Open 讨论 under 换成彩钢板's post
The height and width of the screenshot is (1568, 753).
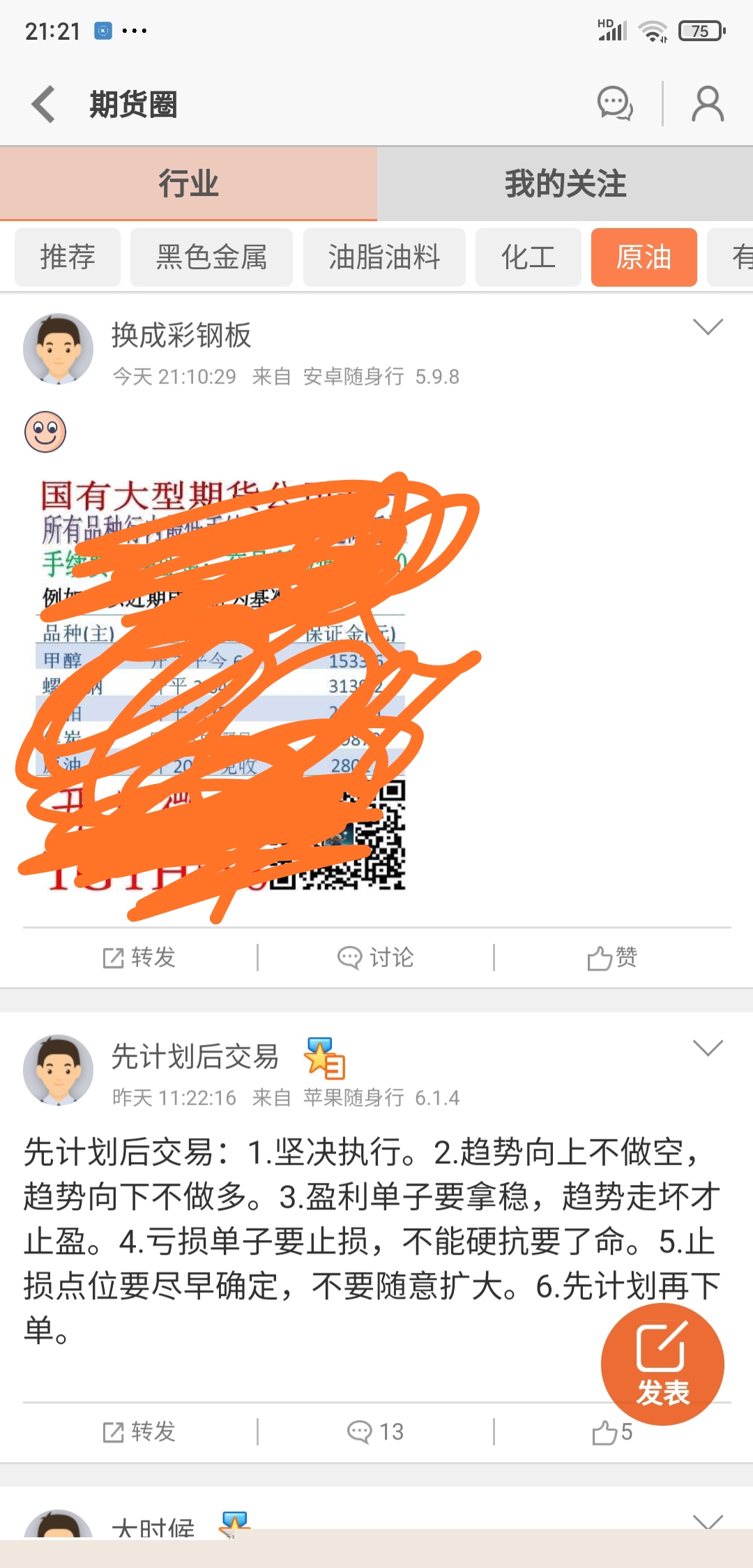pyautogui.click(x=376, y=957)
